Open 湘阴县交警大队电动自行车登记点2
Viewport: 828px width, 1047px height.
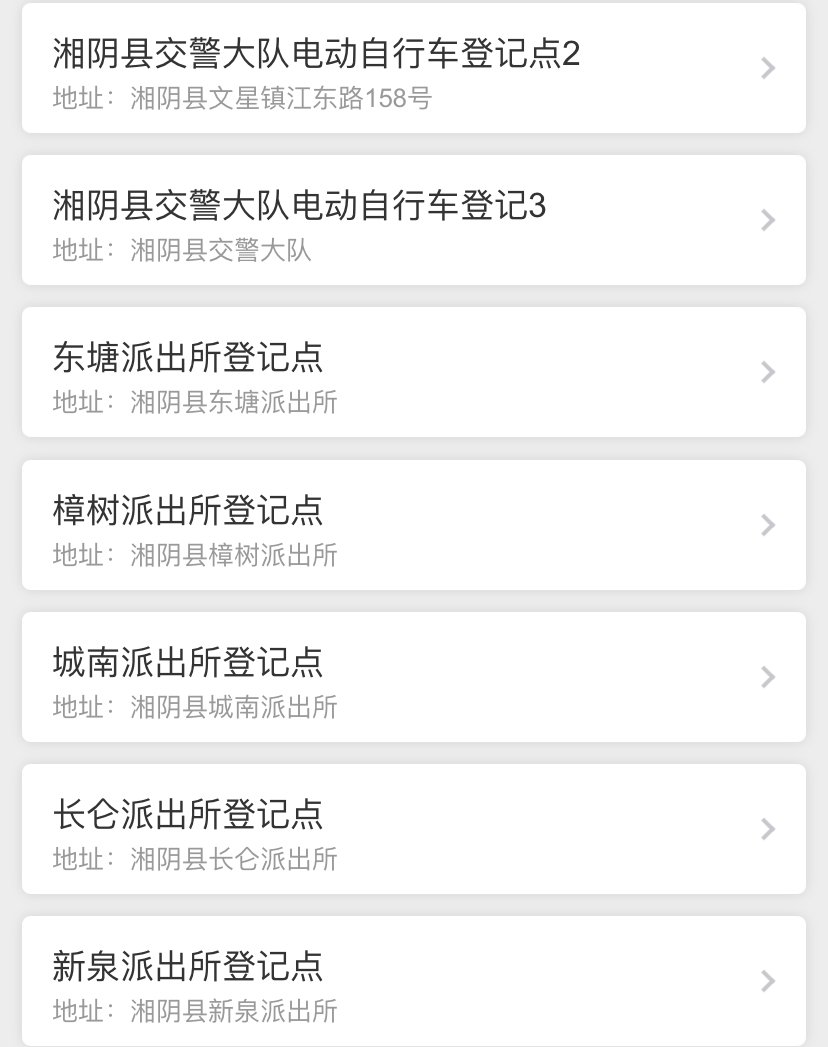(413, 68)
